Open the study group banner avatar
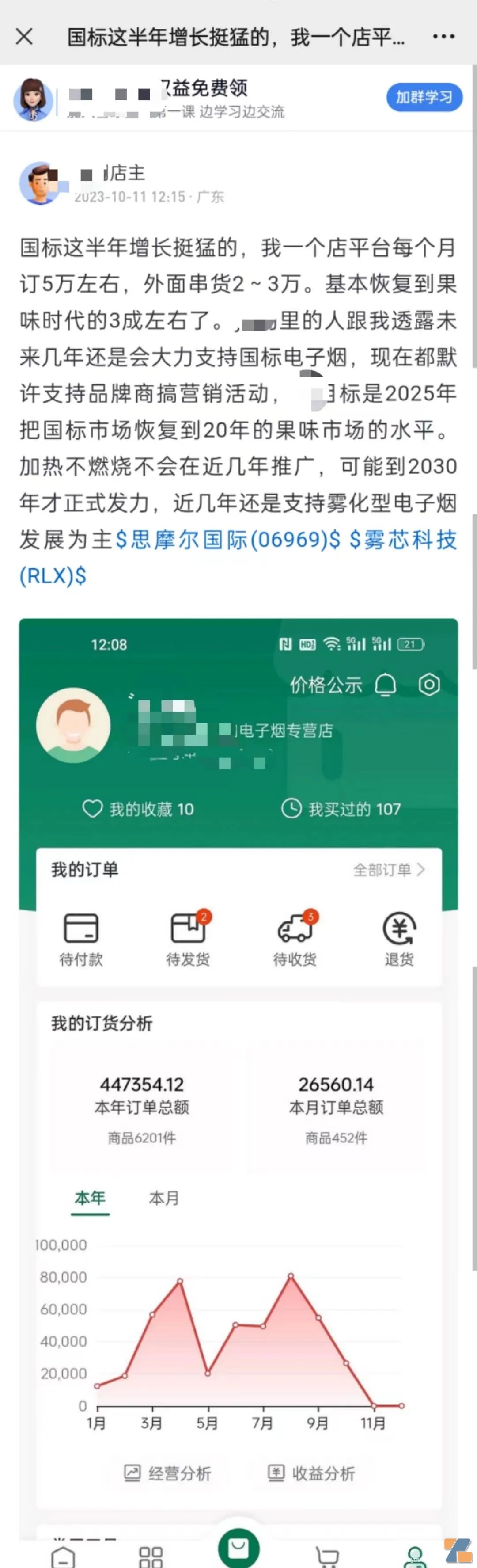The width and height of the screenshot is (477, 1568). click(33, 99)
